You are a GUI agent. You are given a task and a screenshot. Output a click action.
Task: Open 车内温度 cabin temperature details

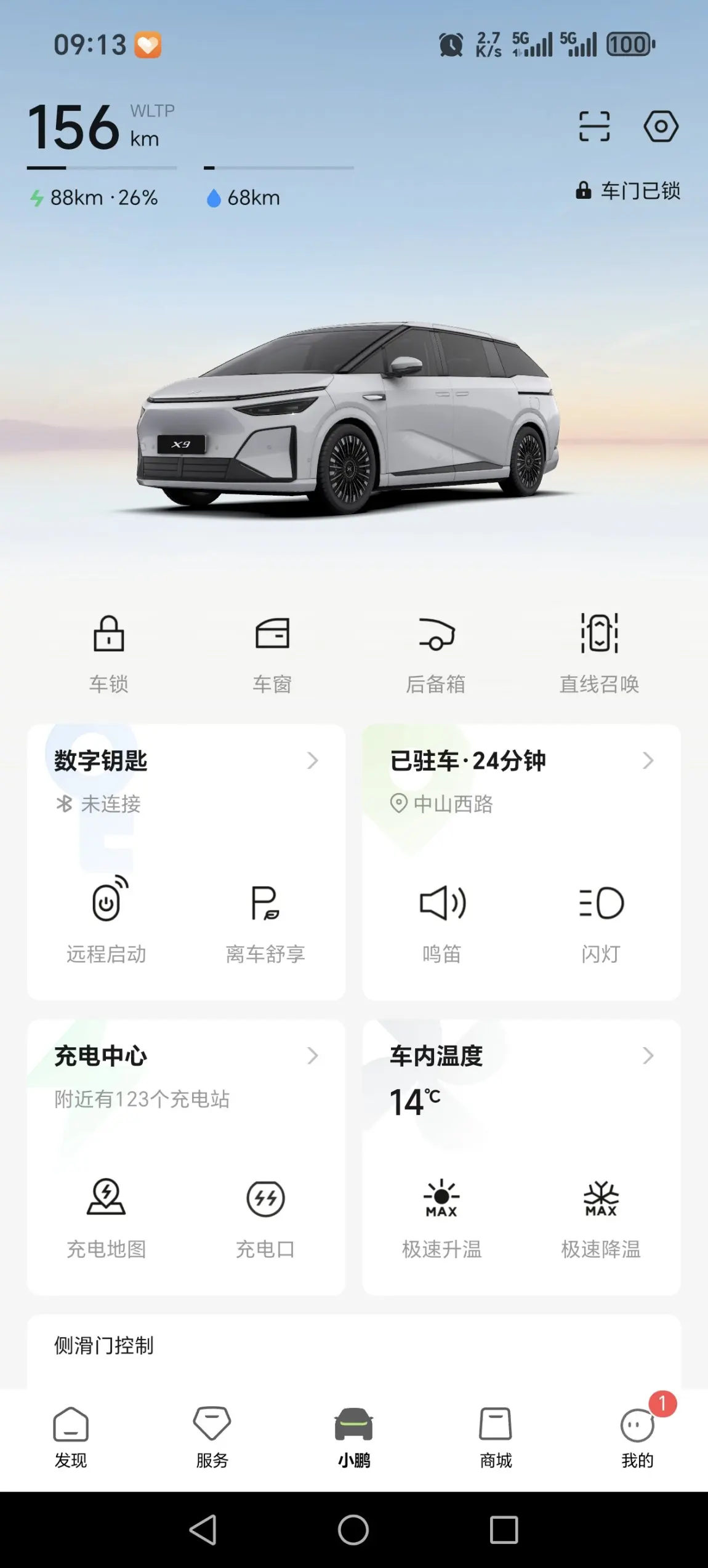pos(521,1056)
